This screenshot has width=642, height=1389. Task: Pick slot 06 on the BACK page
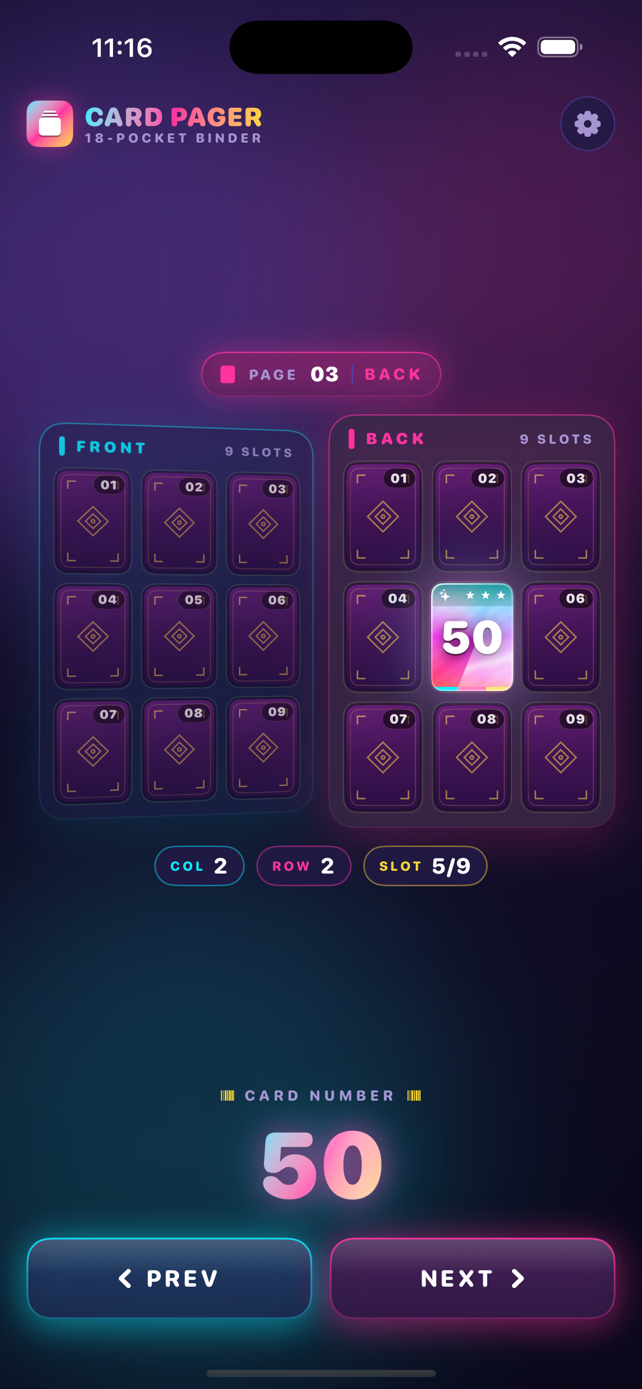560,637
